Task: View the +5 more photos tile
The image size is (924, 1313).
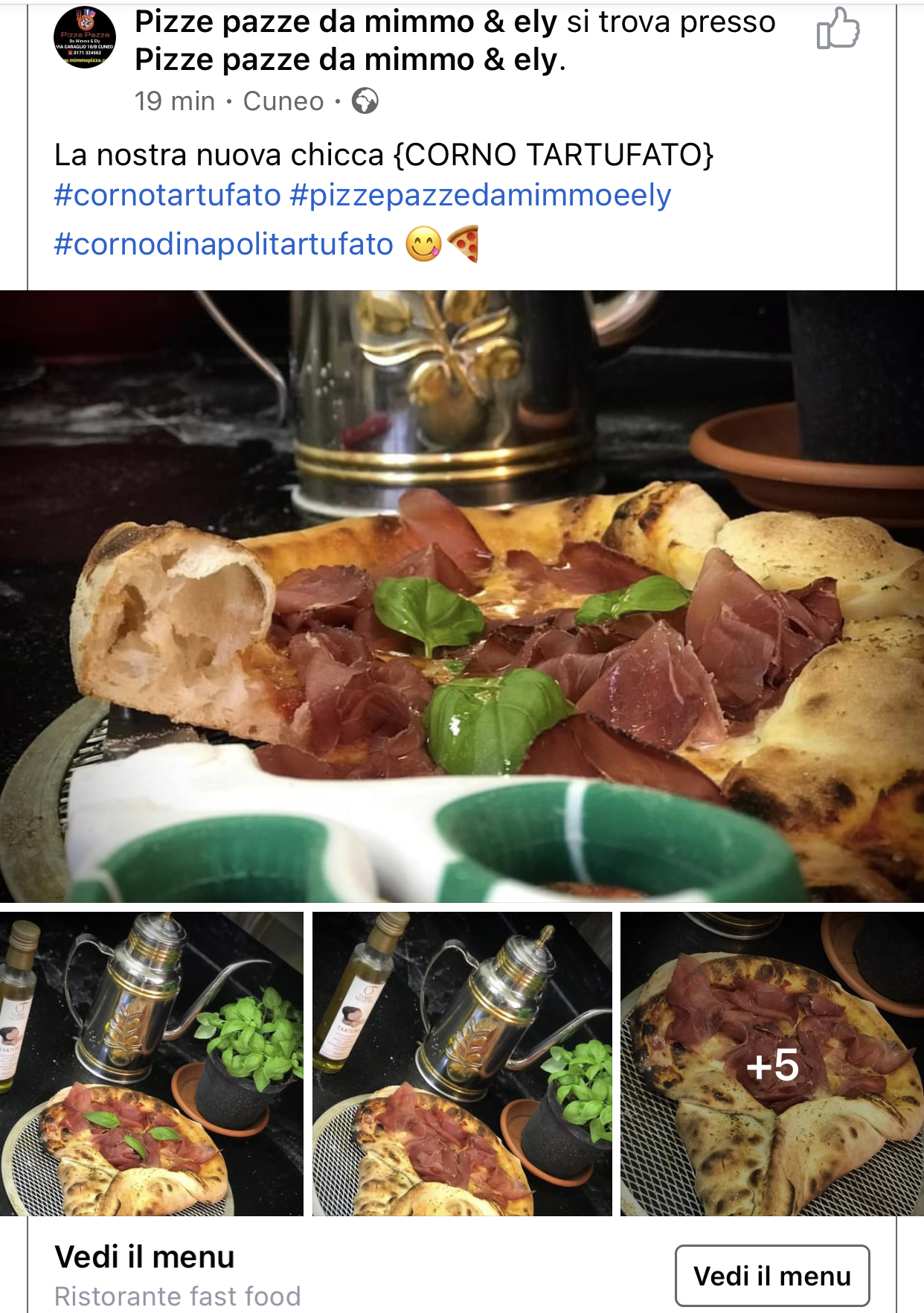Action: click(771, 1064)
